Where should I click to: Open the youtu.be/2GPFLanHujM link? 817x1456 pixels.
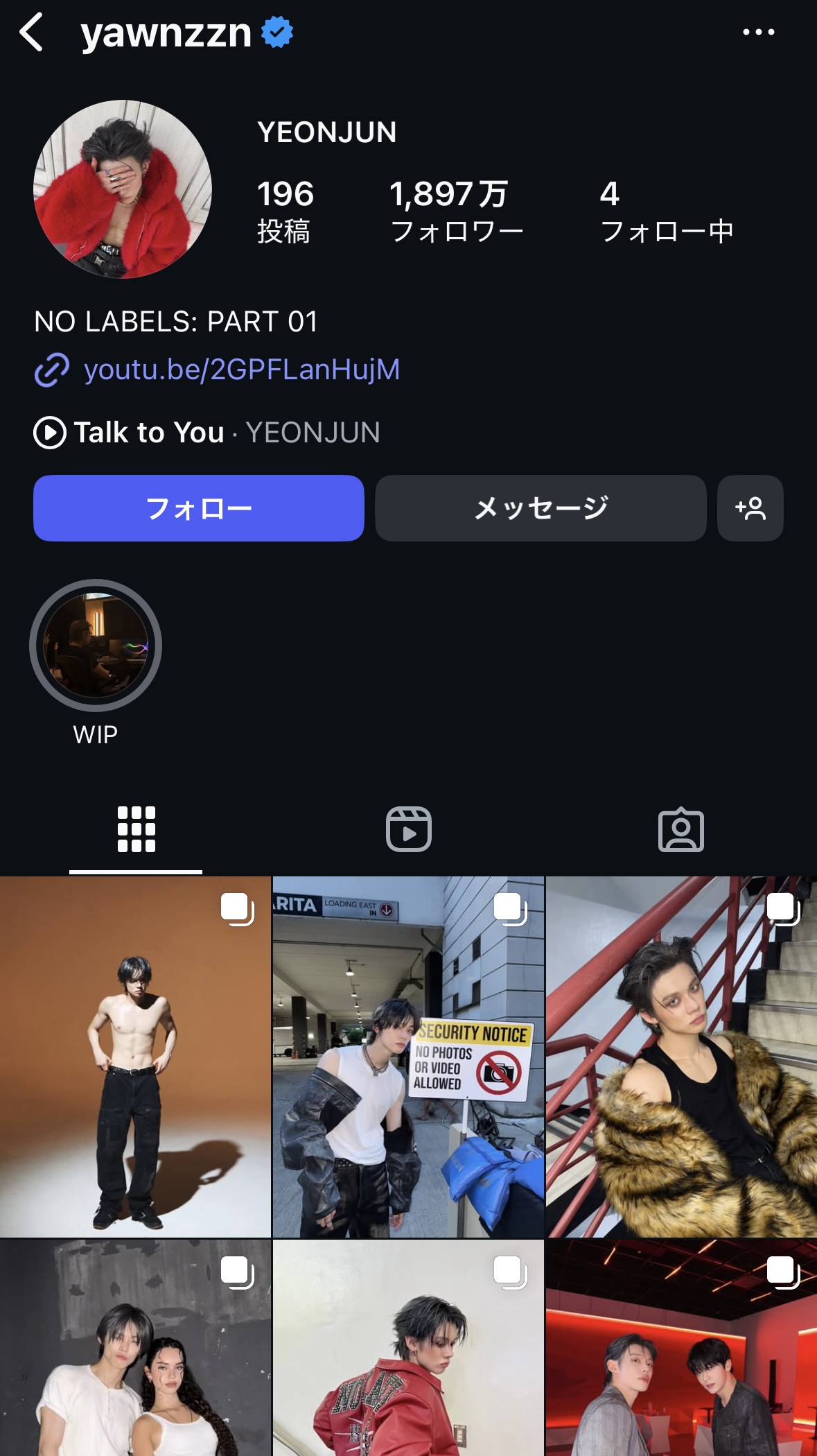coord(241,370)
